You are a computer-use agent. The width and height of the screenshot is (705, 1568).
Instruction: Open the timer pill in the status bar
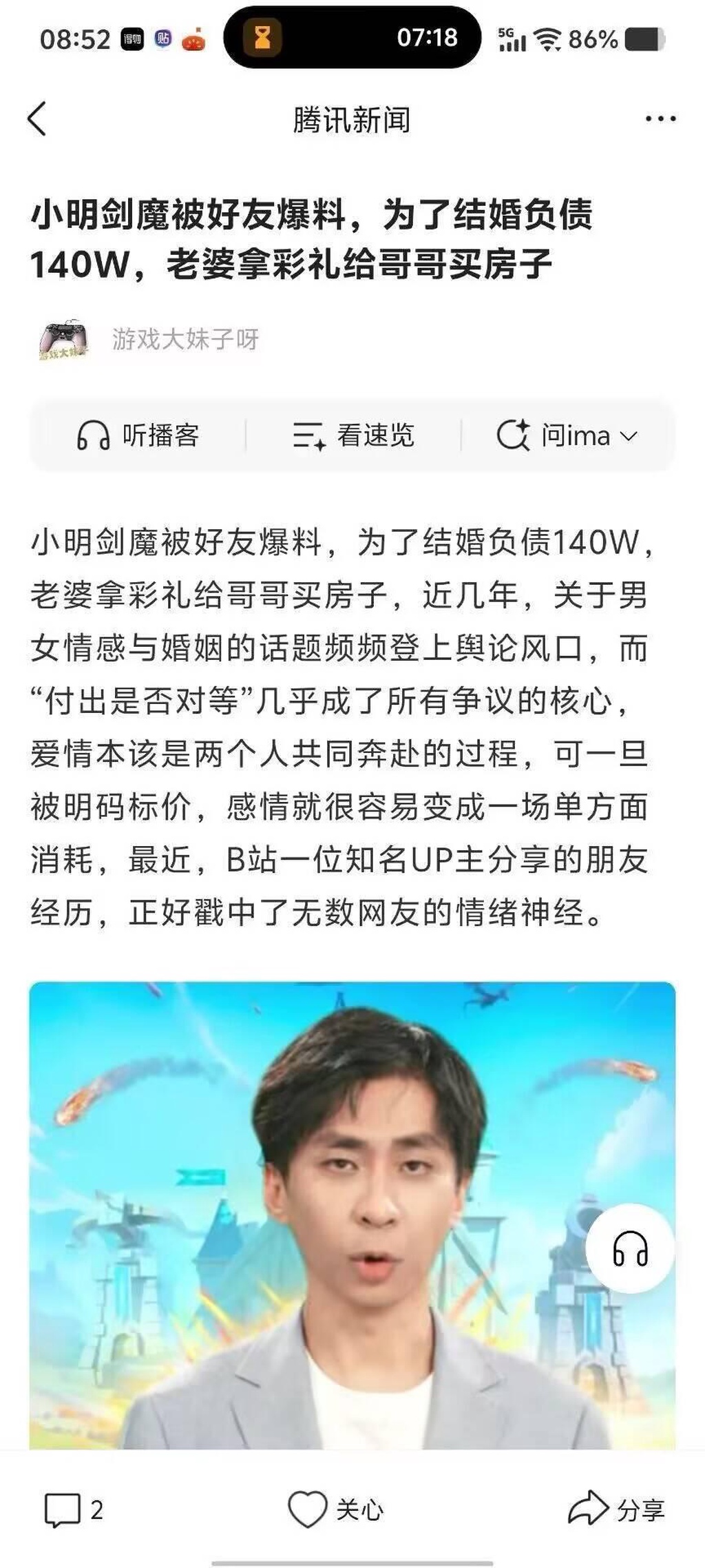(x=352, y=37)
